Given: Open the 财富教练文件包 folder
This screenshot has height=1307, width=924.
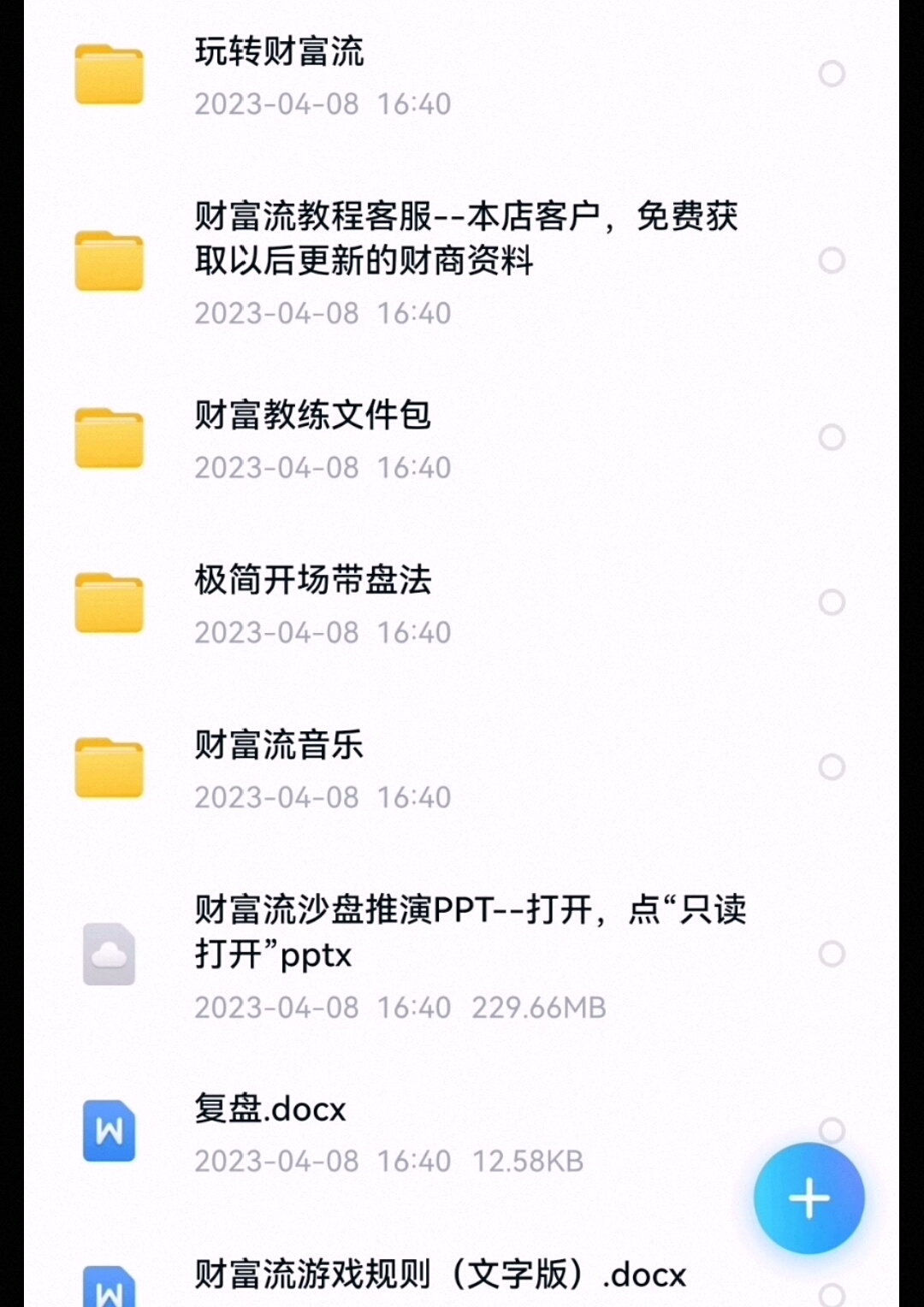Looking at the screenshot, I should coord(312,416).
